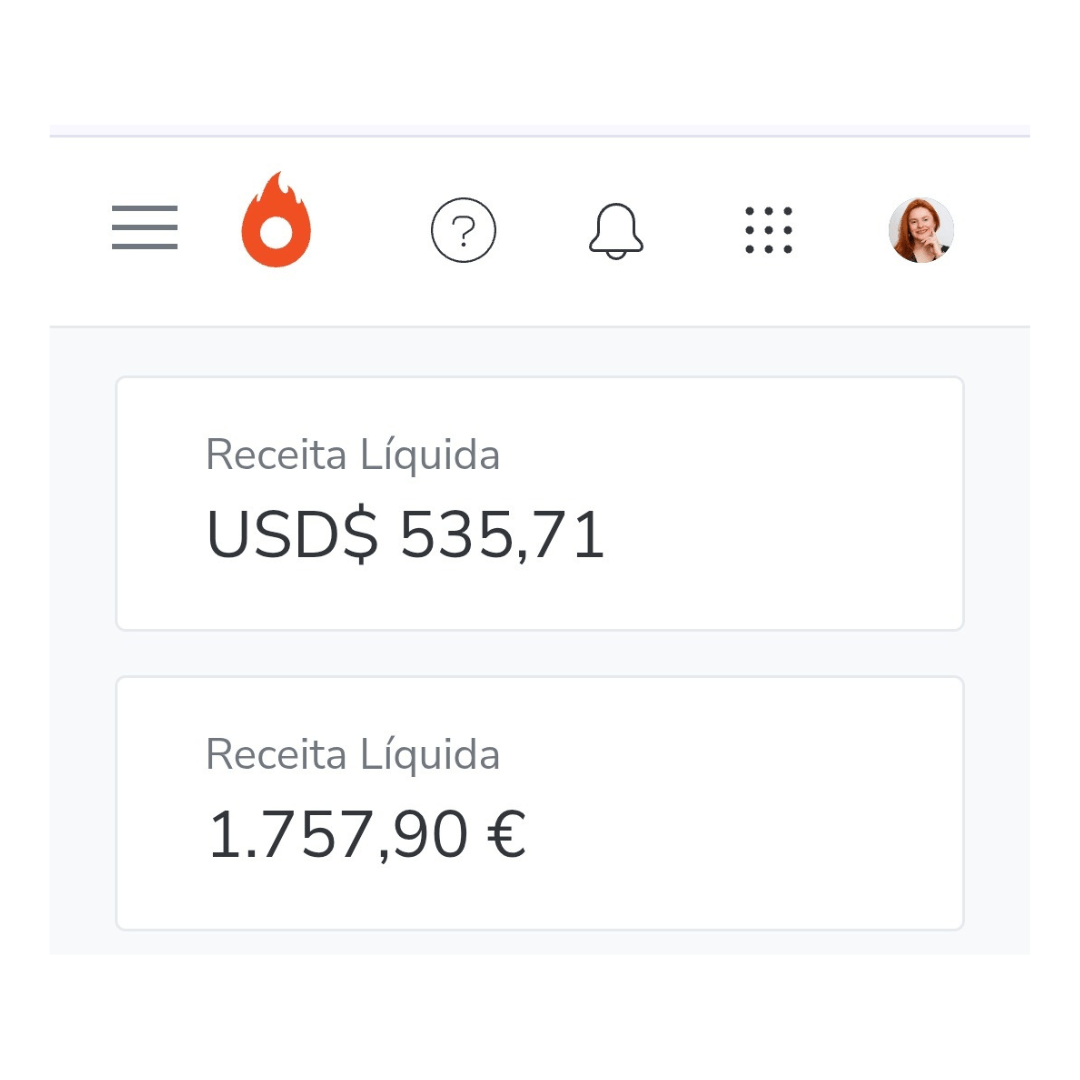Open the hamburger navigation menu
Image resolution: width=1080 pixels, height=1080 pixels.
(145, 228)
